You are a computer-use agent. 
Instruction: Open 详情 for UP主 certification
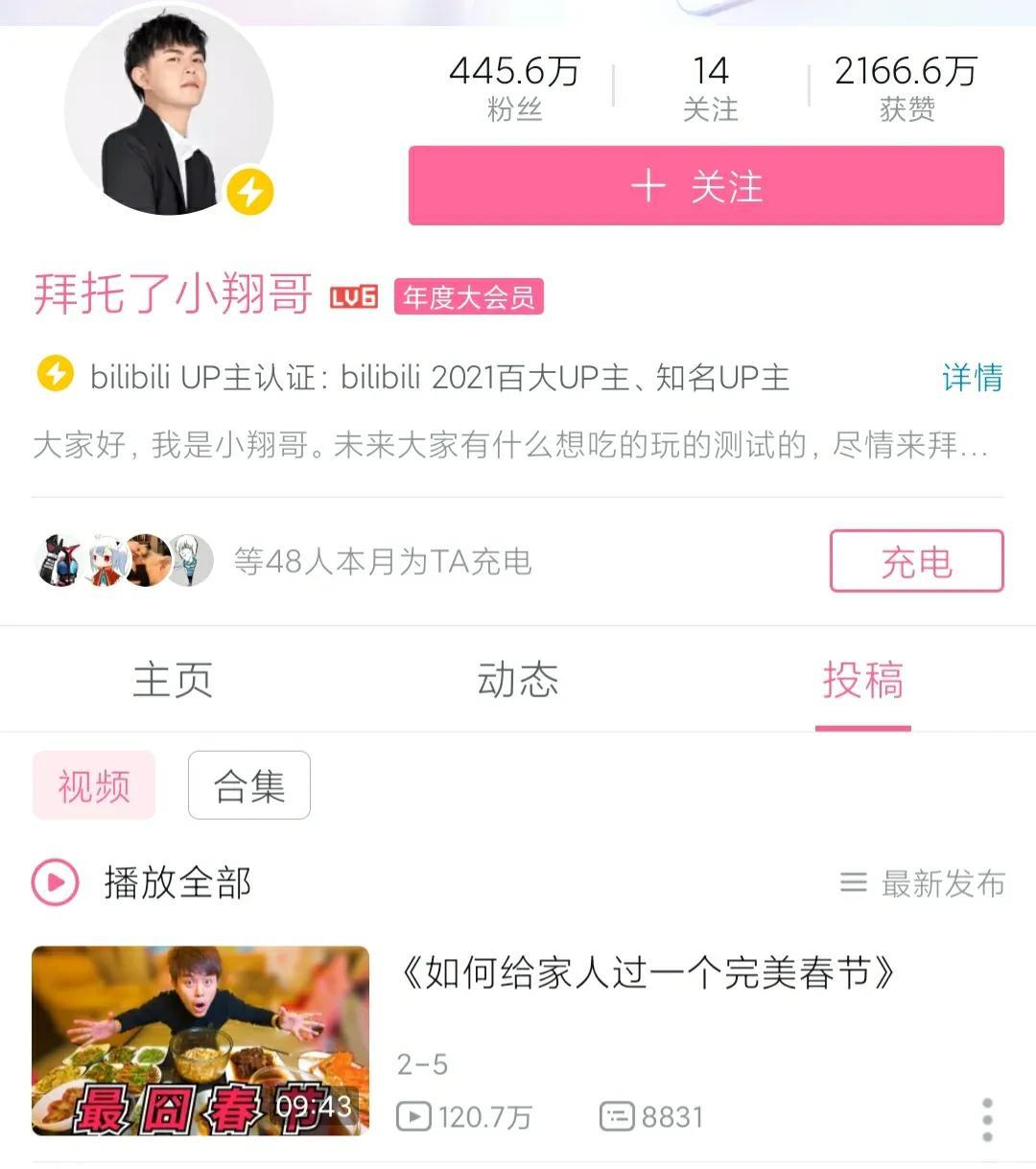pos(972,378)
